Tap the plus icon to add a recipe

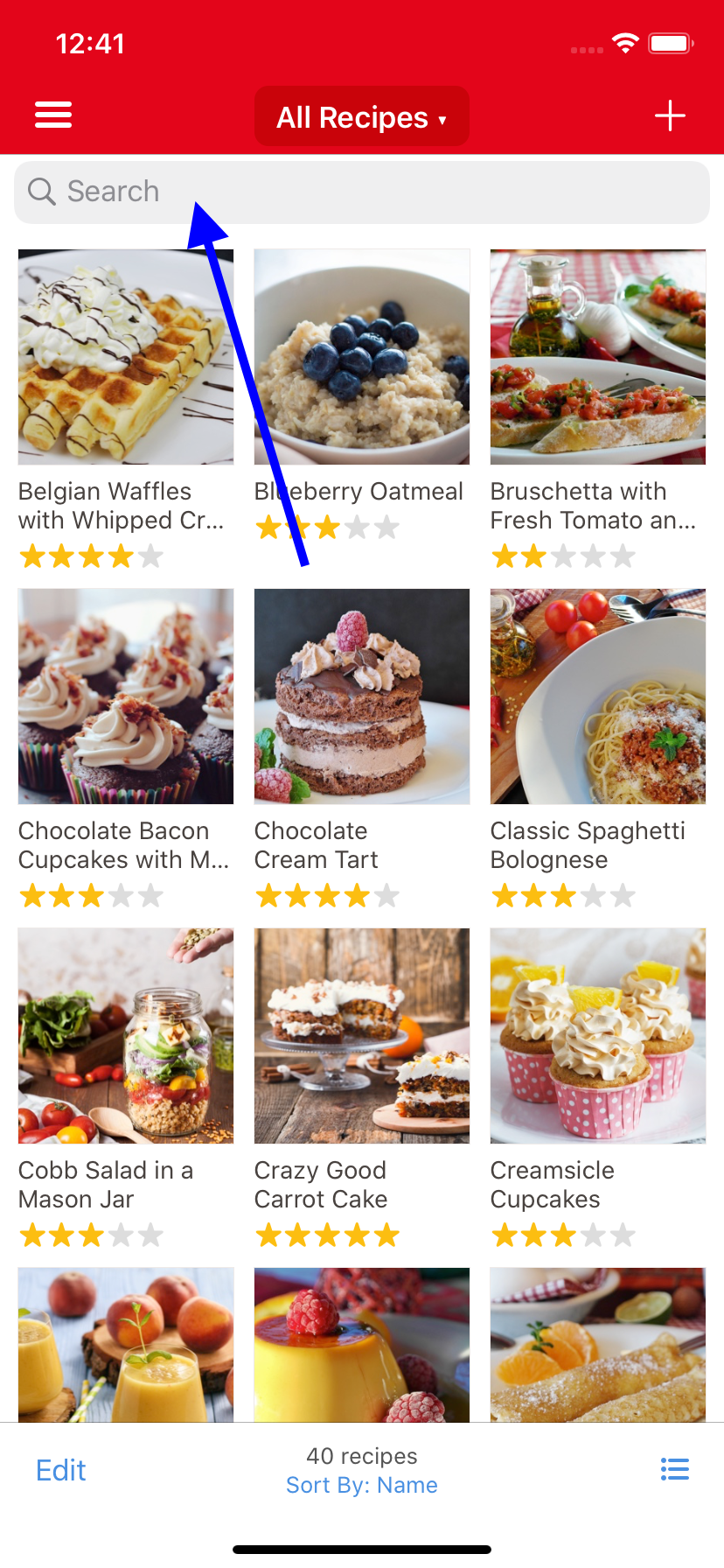click(x=670, y=115)
